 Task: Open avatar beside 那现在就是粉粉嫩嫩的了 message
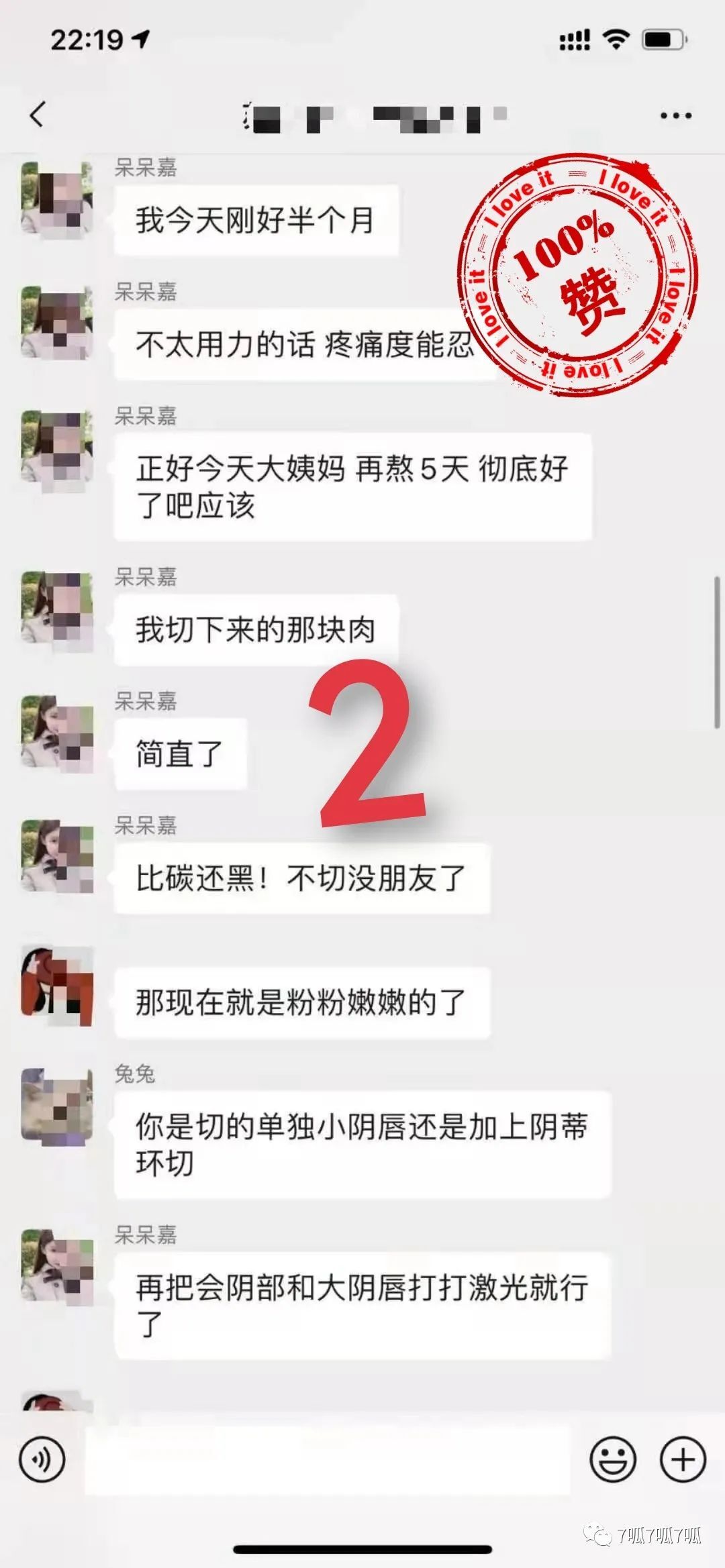[57, 985]
